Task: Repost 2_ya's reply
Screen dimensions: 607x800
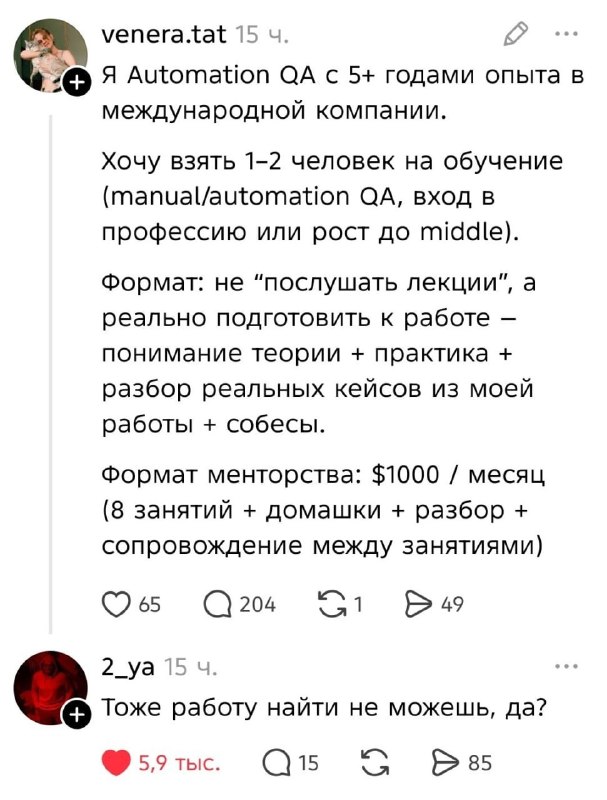Action: point(375,763)
